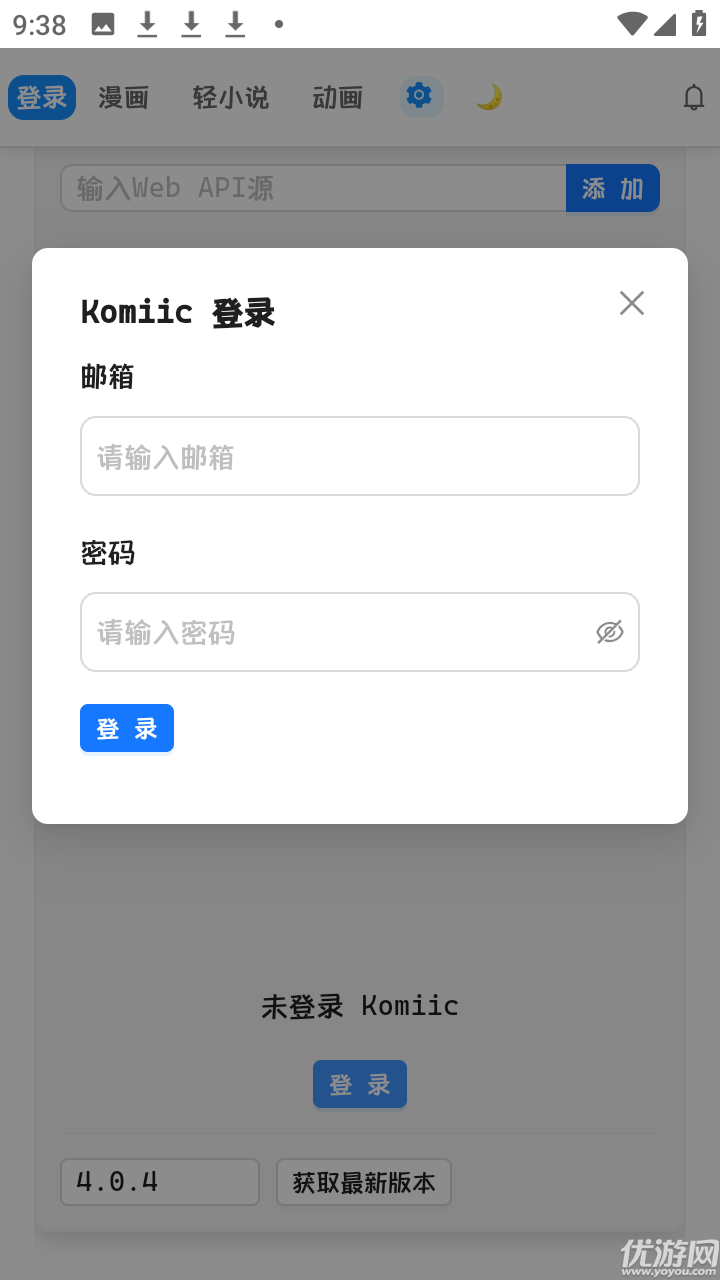
Task: Select the 轻小说 navigation item
Action: tap(230, 97)
